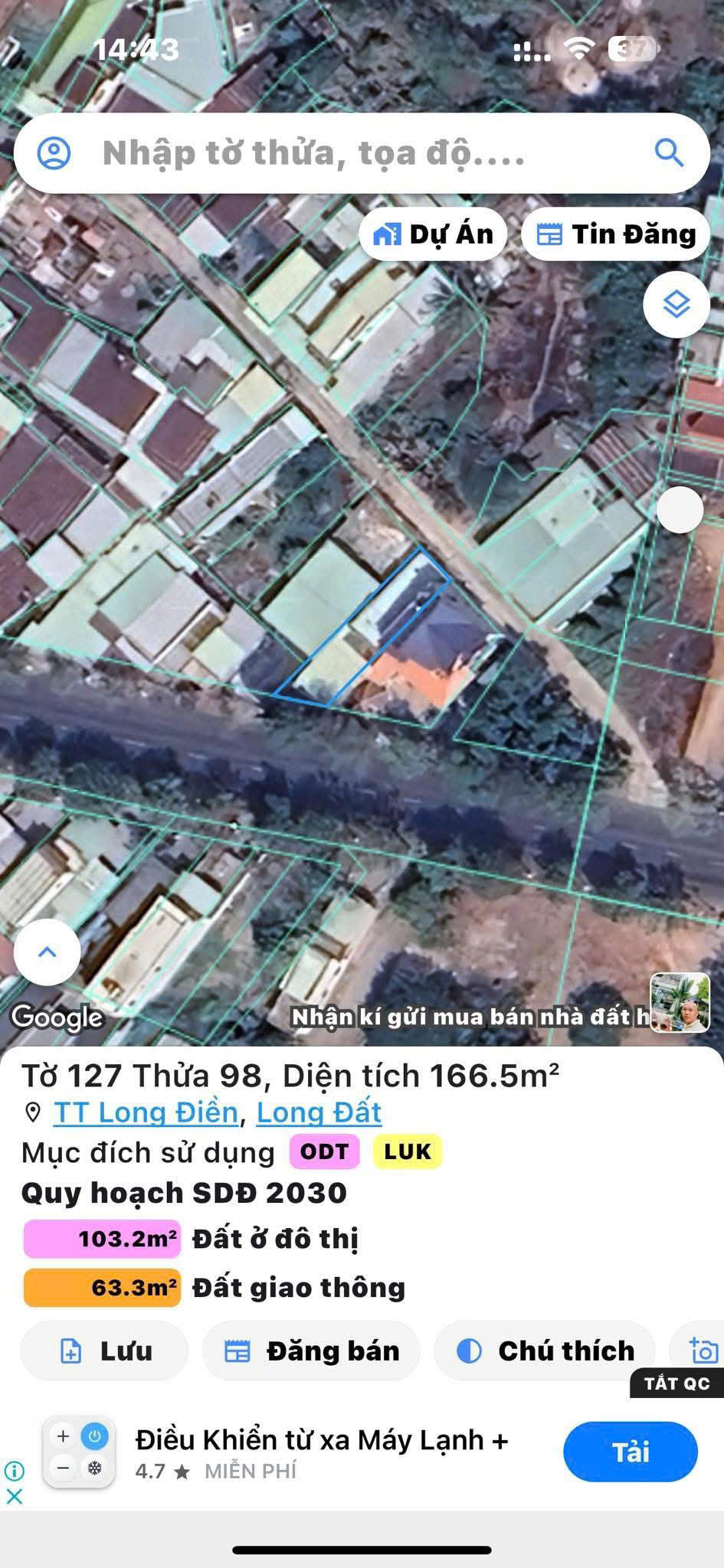
Task: Open the Tin Đăng listings chip
Action: click(616, 234)
